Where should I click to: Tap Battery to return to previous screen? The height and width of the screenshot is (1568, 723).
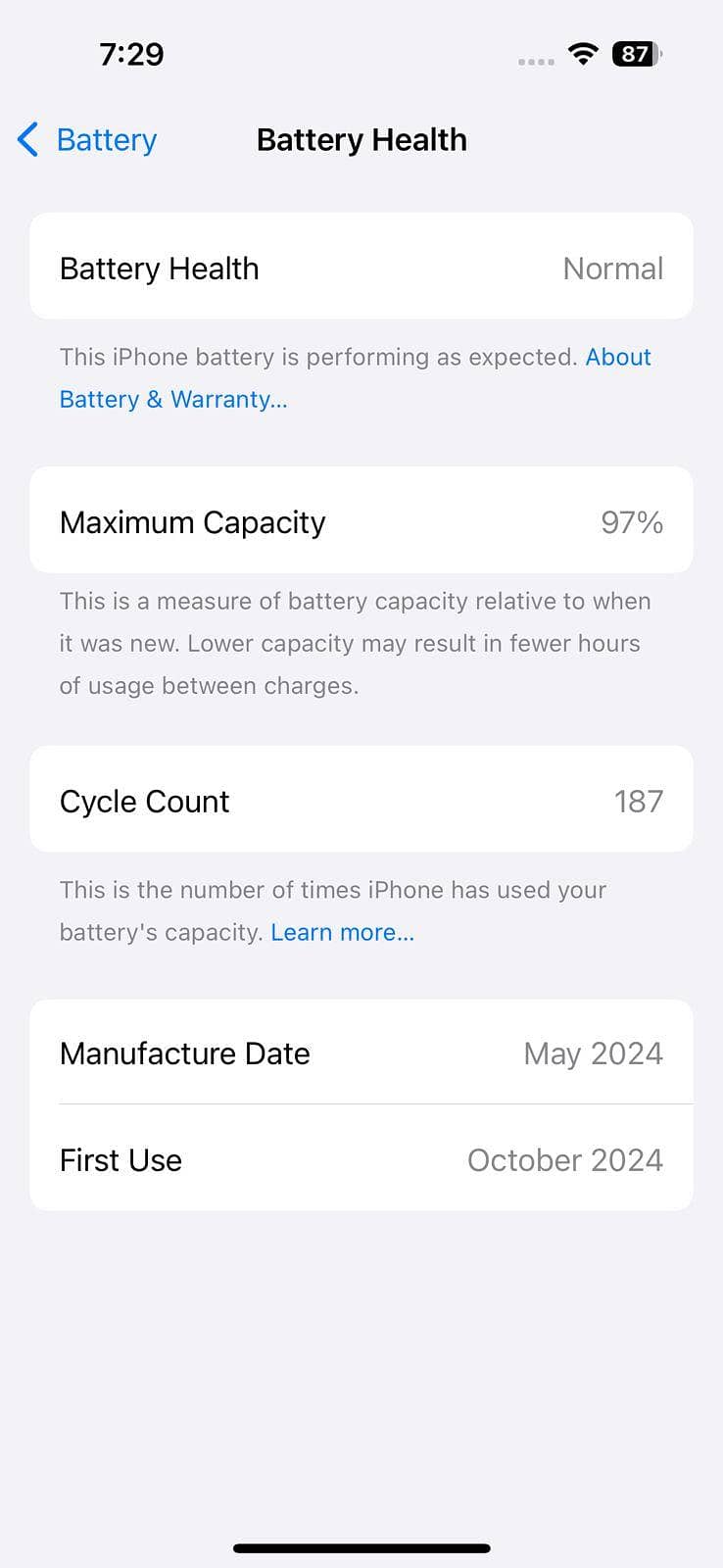click(x=106, y=139)
